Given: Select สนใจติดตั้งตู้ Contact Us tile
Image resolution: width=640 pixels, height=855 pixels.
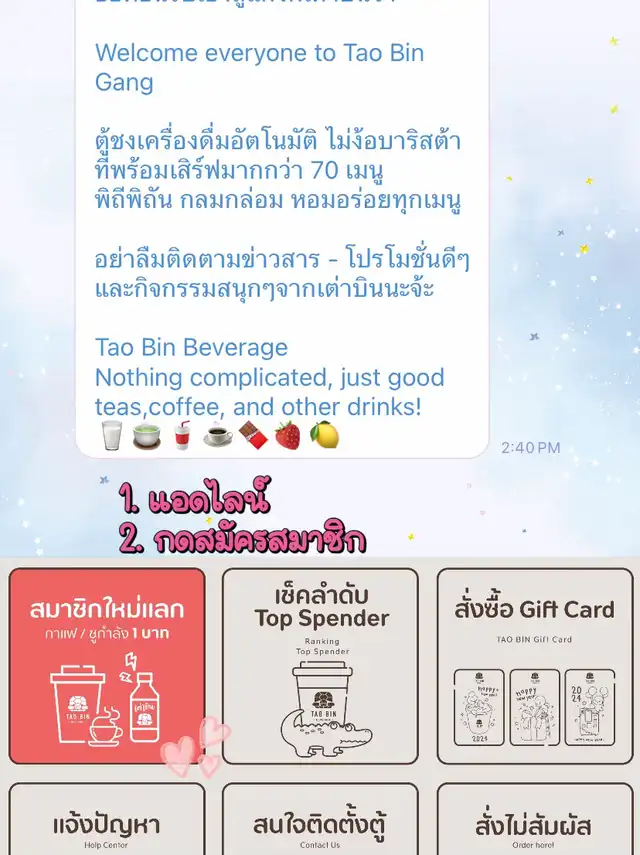Looking at the screenshot, I should 321,819.
